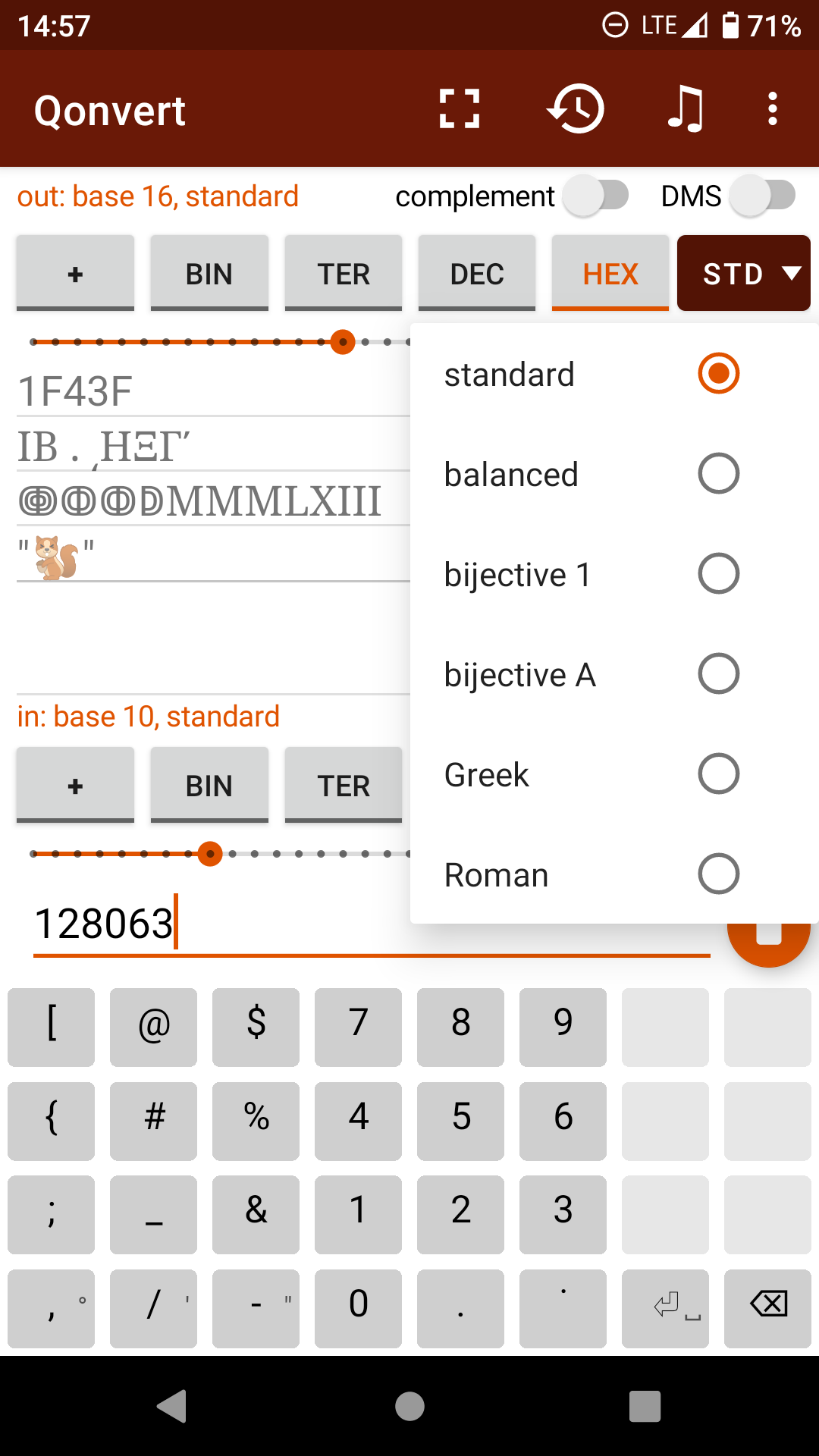Tap the backspace key
The width and height of the screenshot is (819, 1456).
click(767, 1309)
